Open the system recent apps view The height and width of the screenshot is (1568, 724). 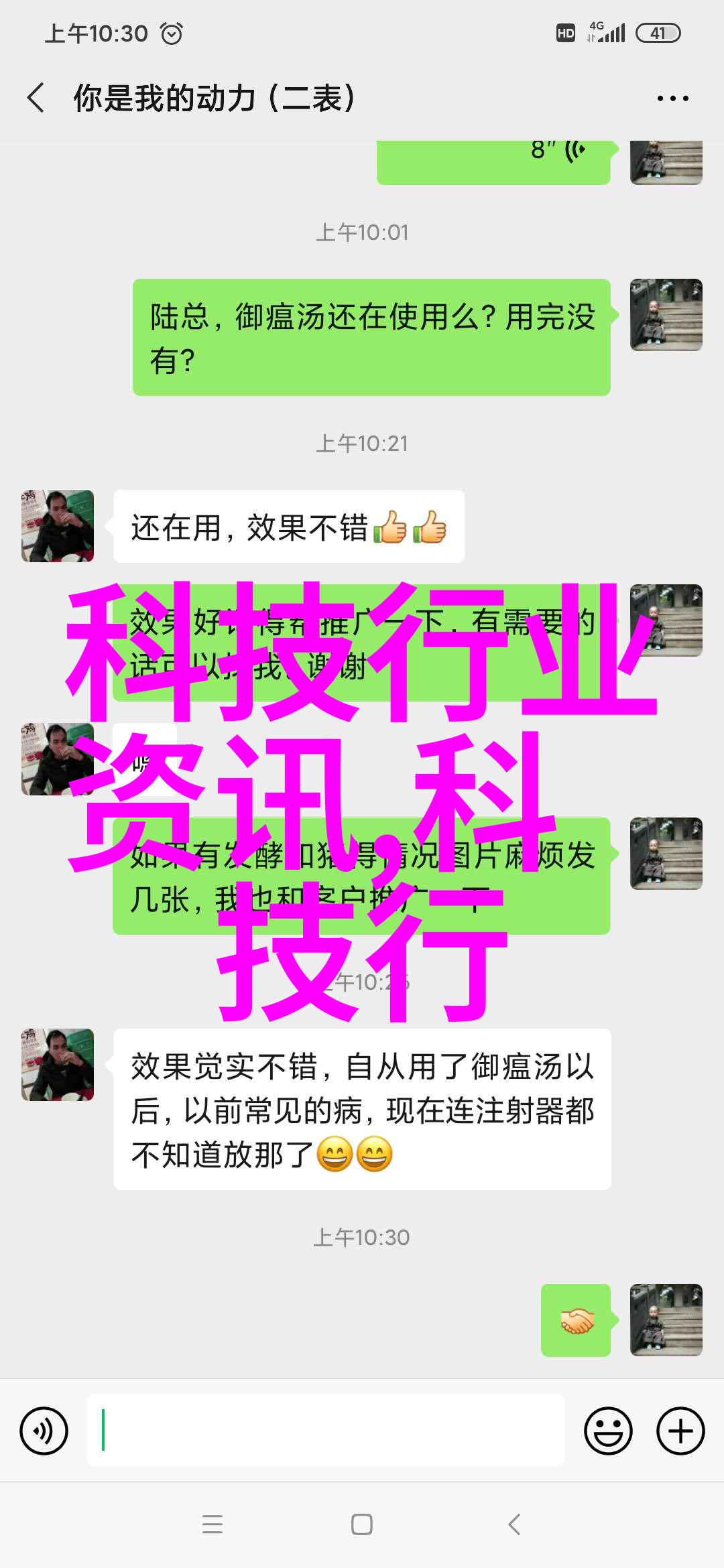point(213,1525)
